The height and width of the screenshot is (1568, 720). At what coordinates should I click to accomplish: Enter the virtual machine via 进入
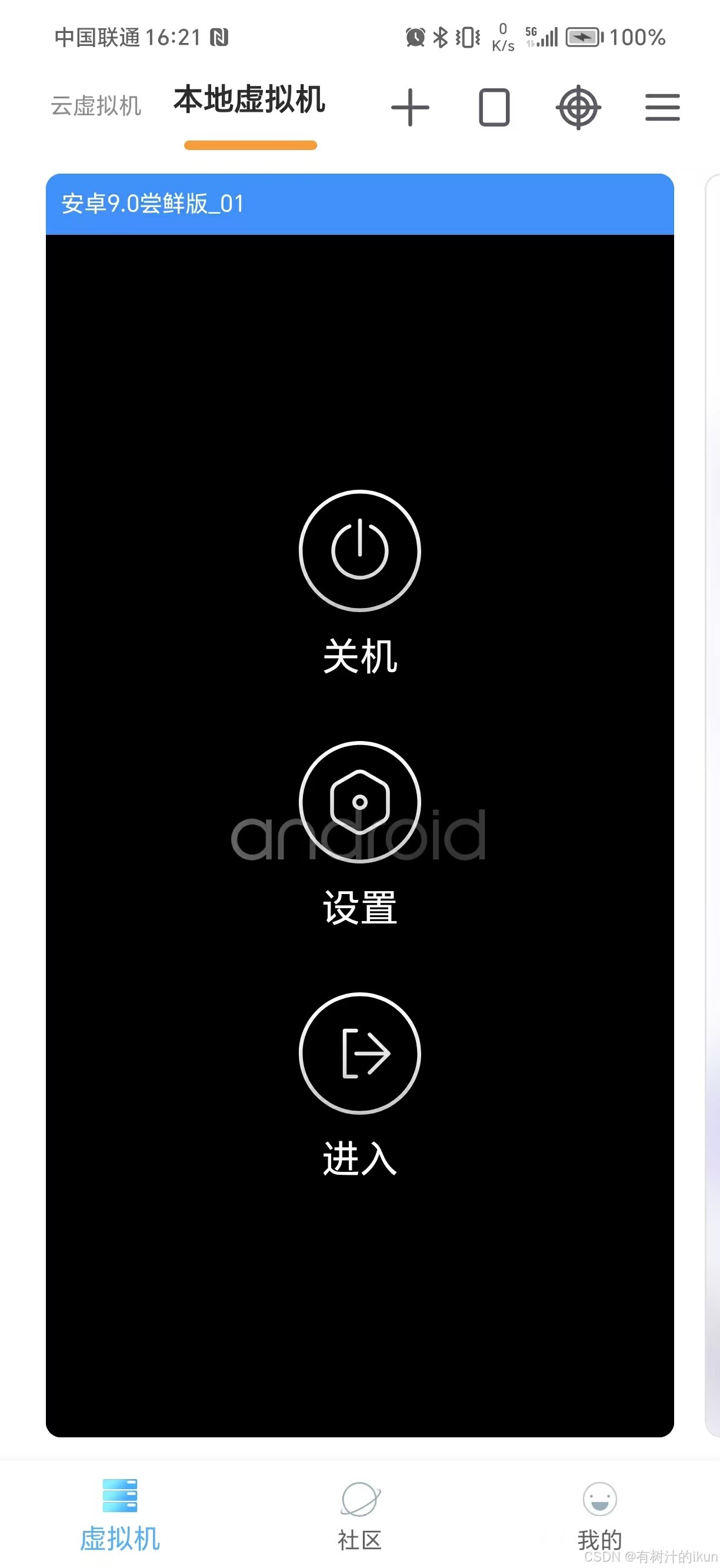point(359,1054)
